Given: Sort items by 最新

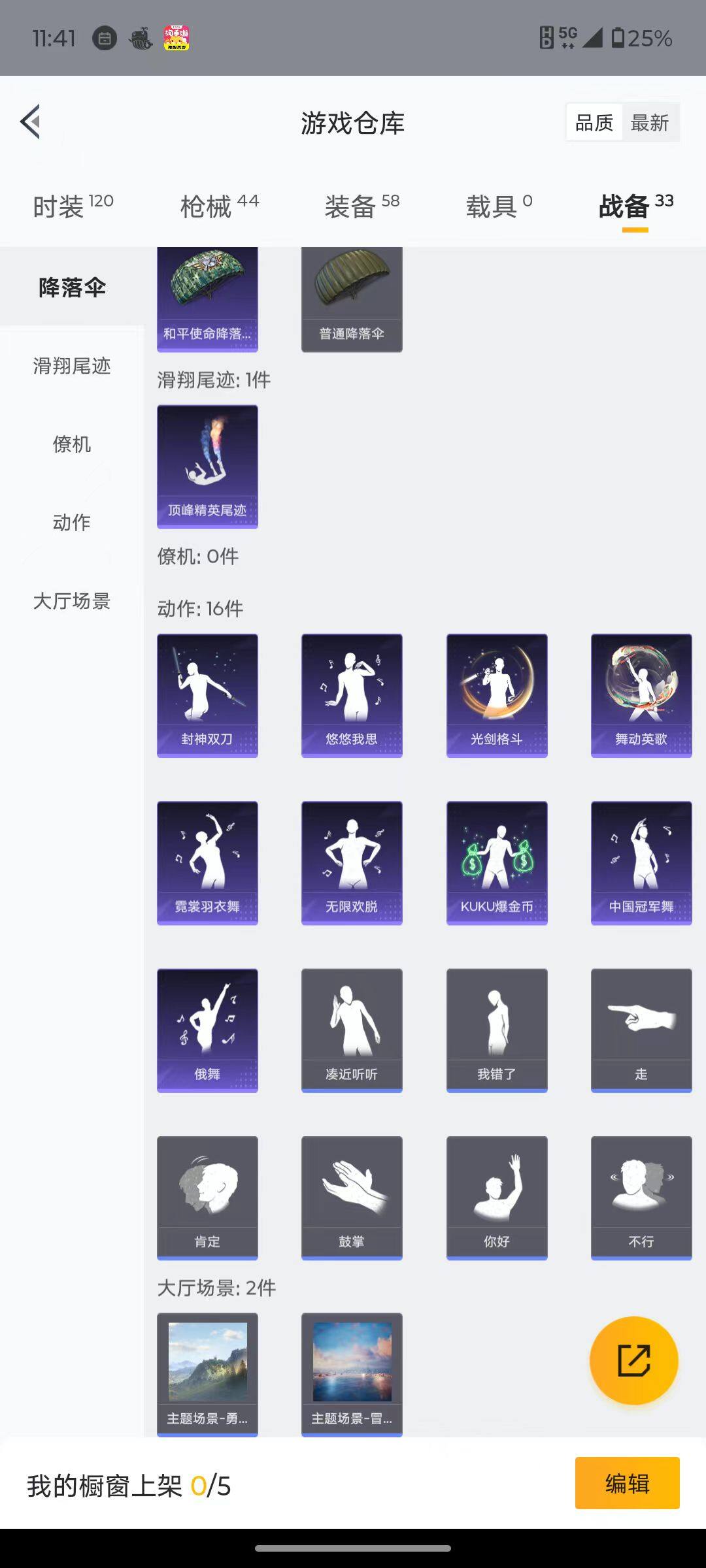Looking at the screenshot, I should 649,122.
